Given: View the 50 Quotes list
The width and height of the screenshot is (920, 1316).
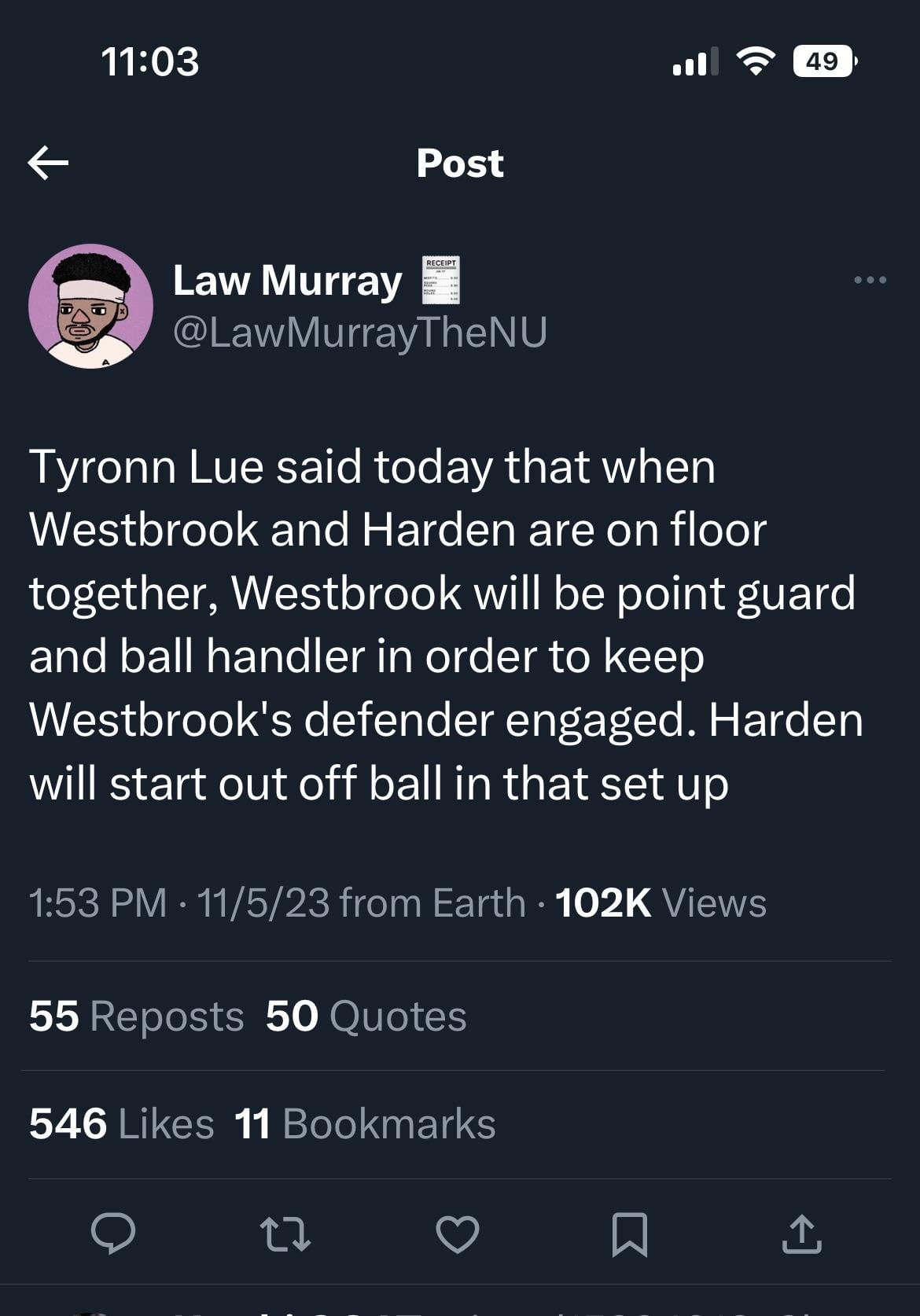Looking at the screenshot, I should click(x=366, y=1016).
